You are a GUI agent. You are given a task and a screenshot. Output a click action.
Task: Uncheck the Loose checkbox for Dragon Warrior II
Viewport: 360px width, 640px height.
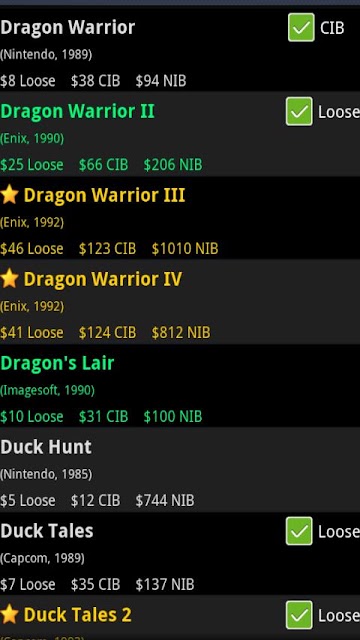(299, 111)
